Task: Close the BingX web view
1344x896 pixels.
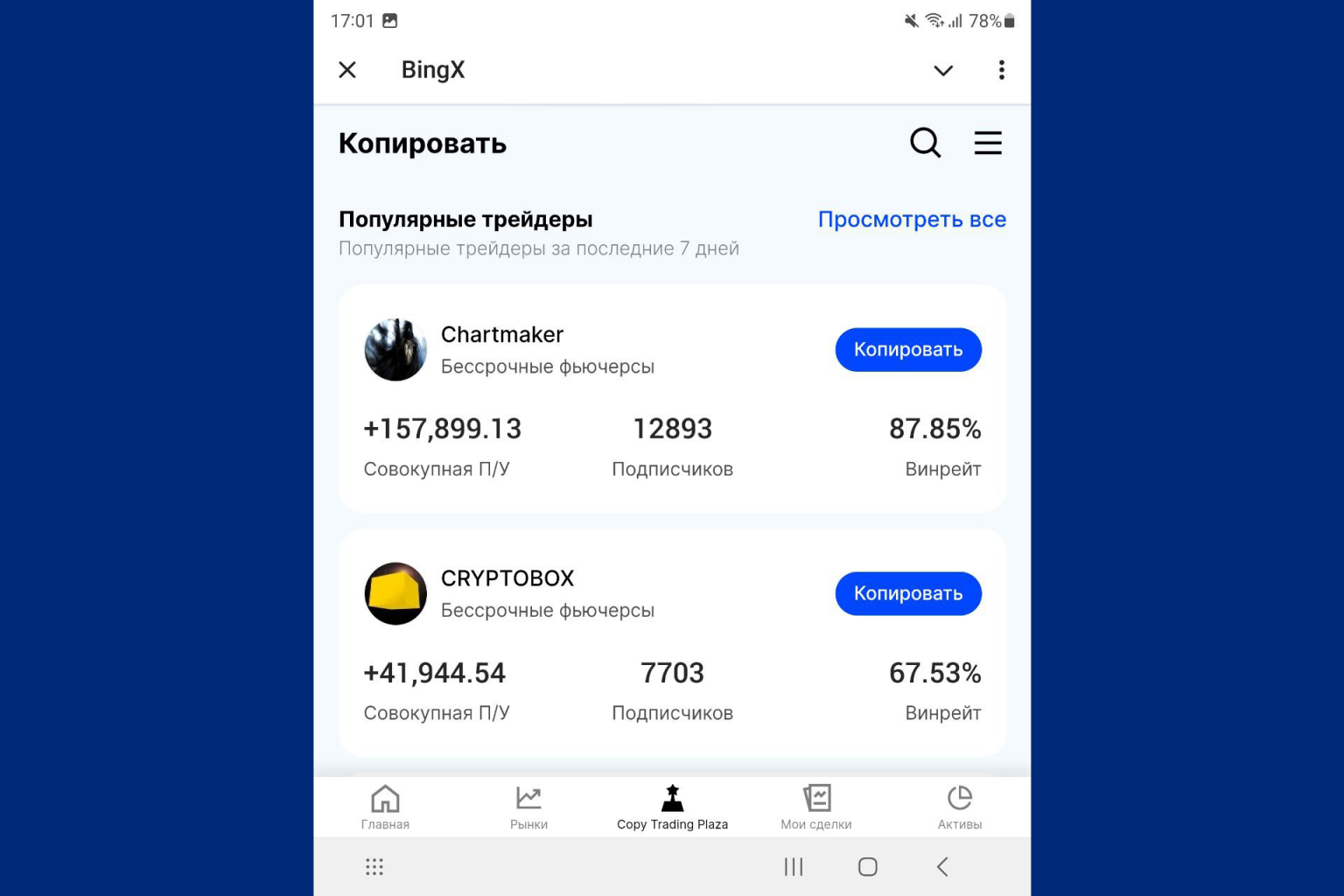Action: (347, 70)
